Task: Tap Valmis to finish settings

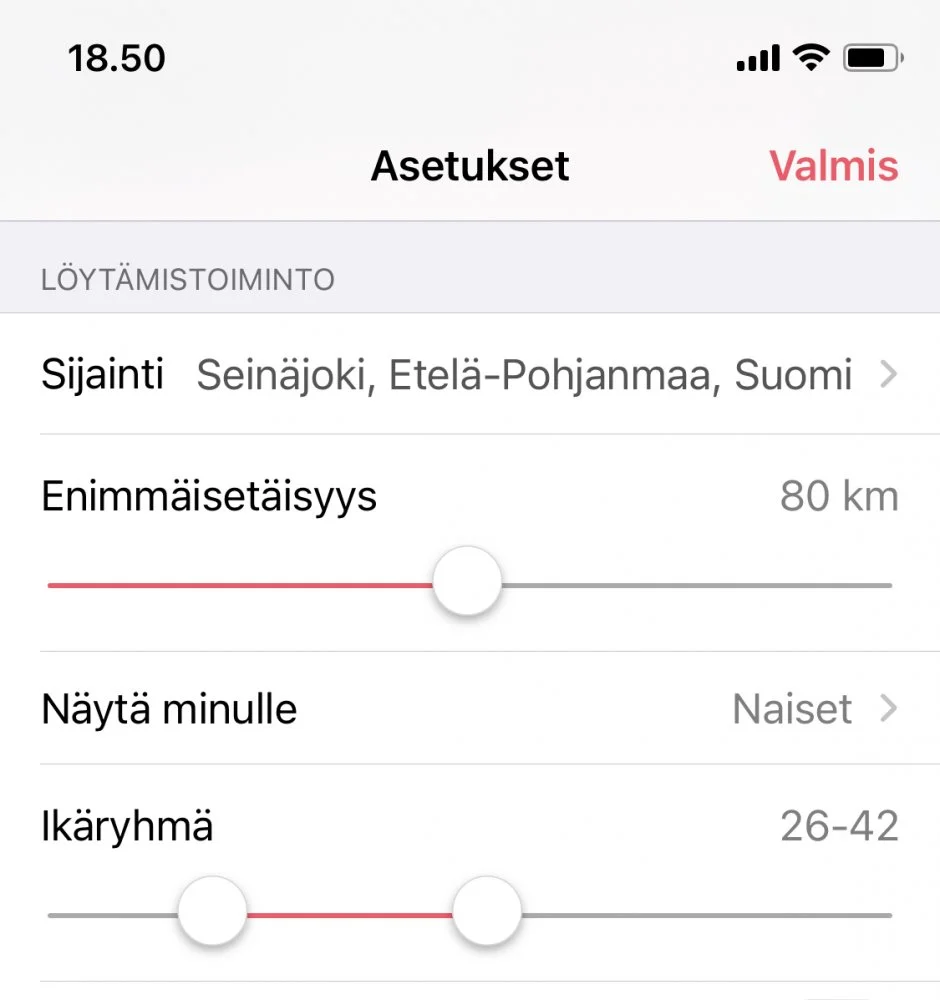Action: pyautogui.click(x=833, y=166)
